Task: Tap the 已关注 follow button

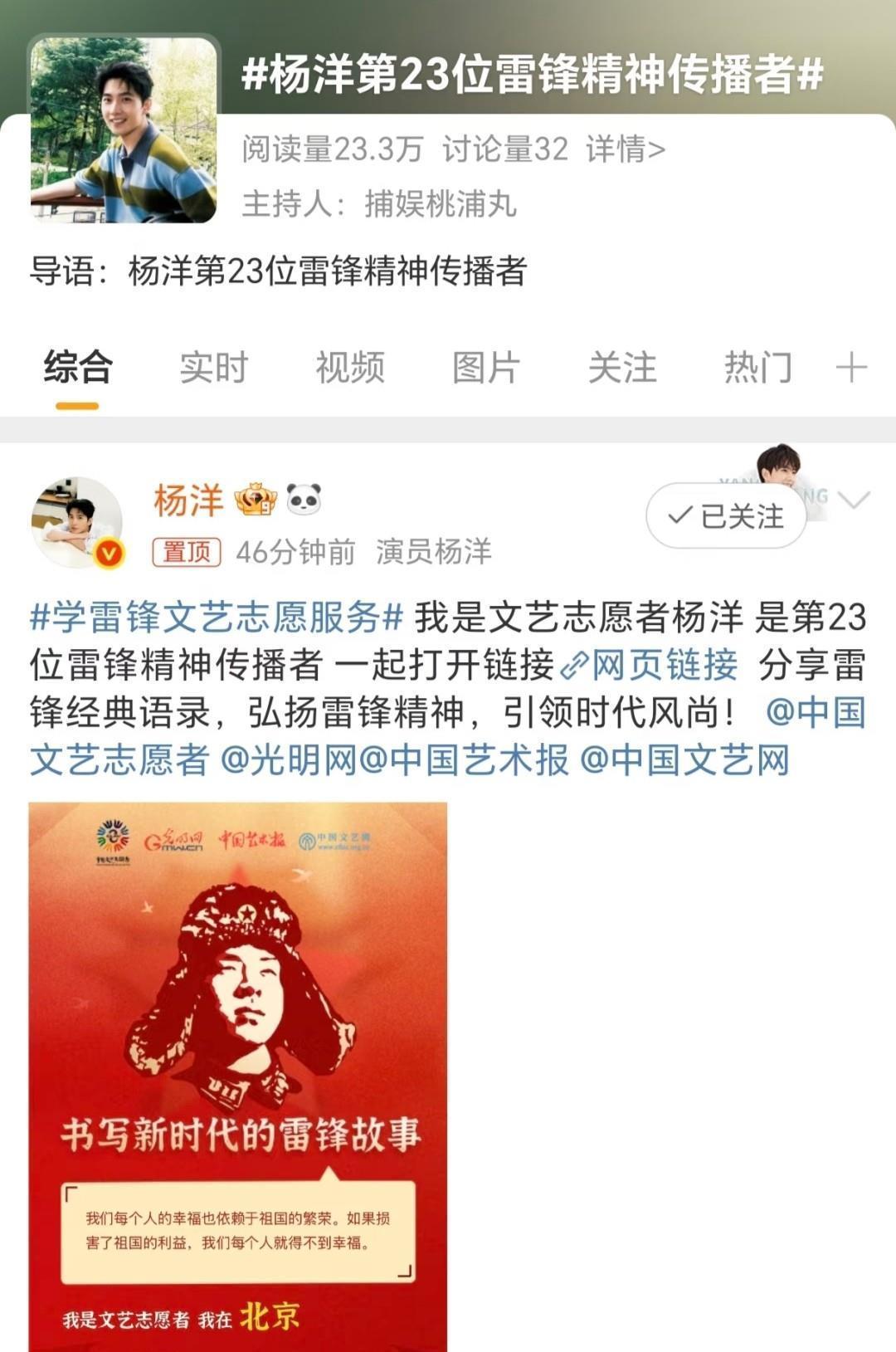Action: pos(726,516)
